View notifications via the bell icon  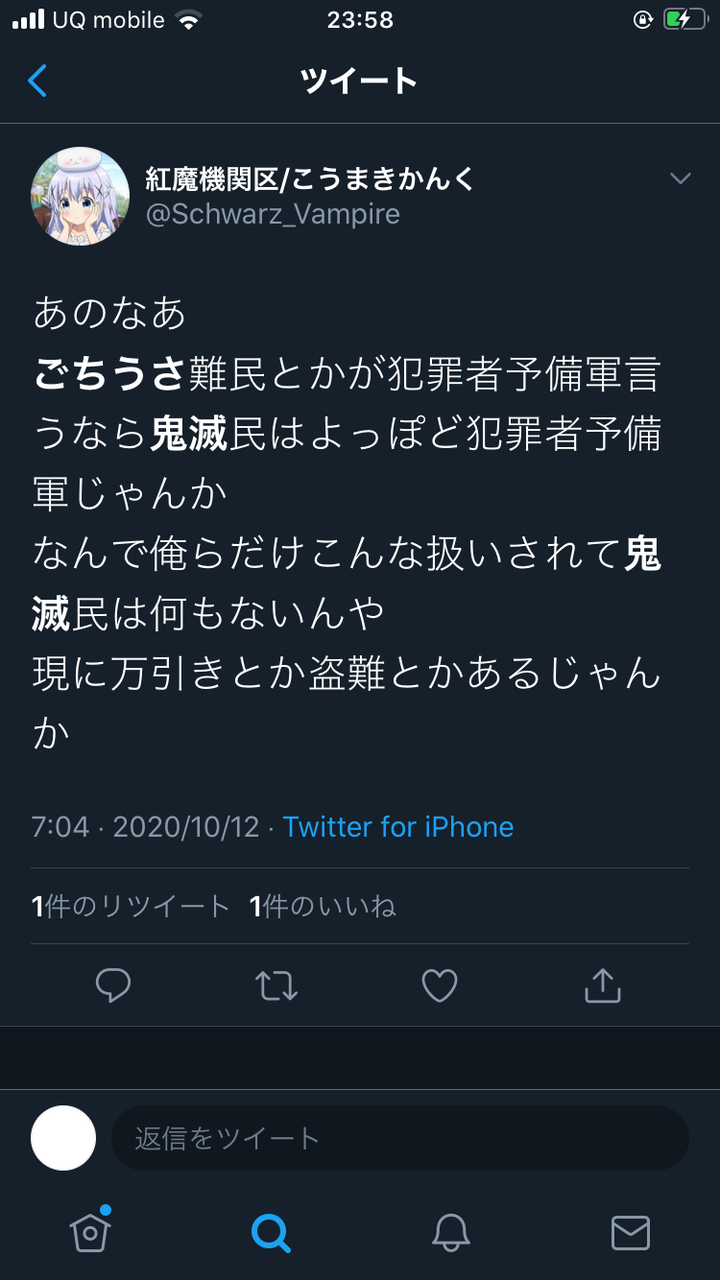[450, 1231]
